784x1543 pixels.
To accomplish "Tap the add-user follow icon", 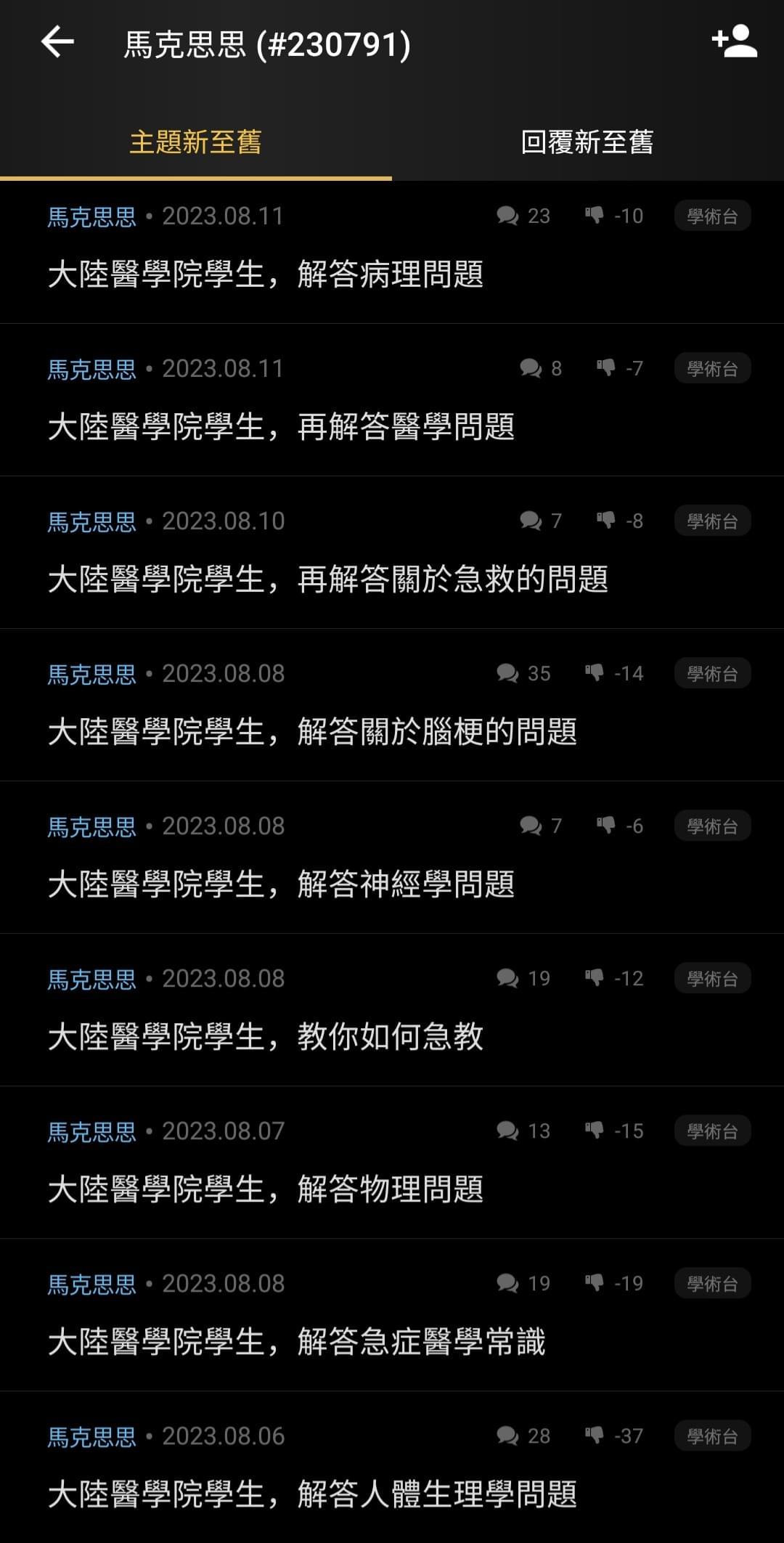I will [x=735, y=41].
